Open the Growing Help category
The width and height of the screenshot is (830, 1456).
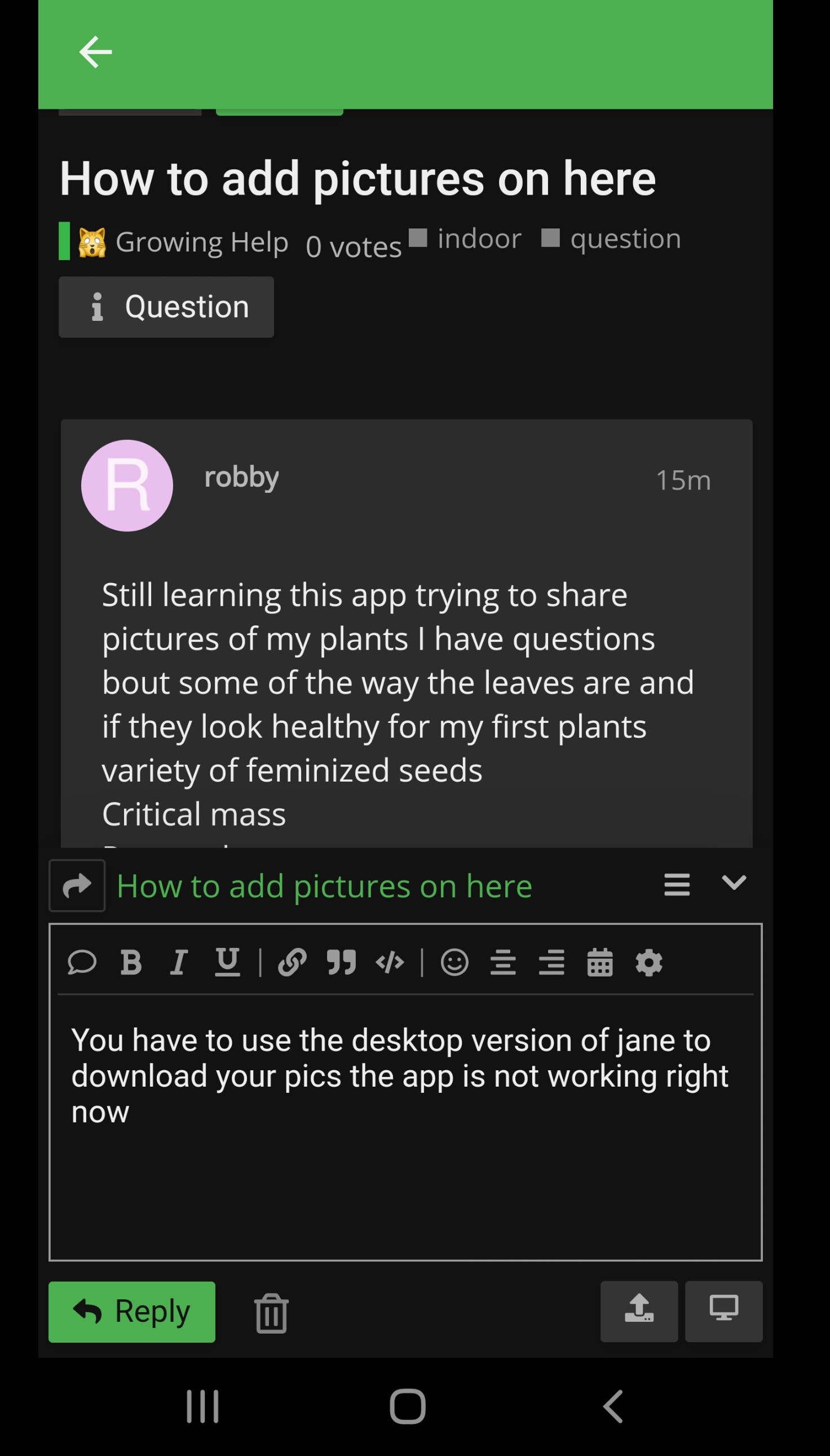tap(201, 242)
